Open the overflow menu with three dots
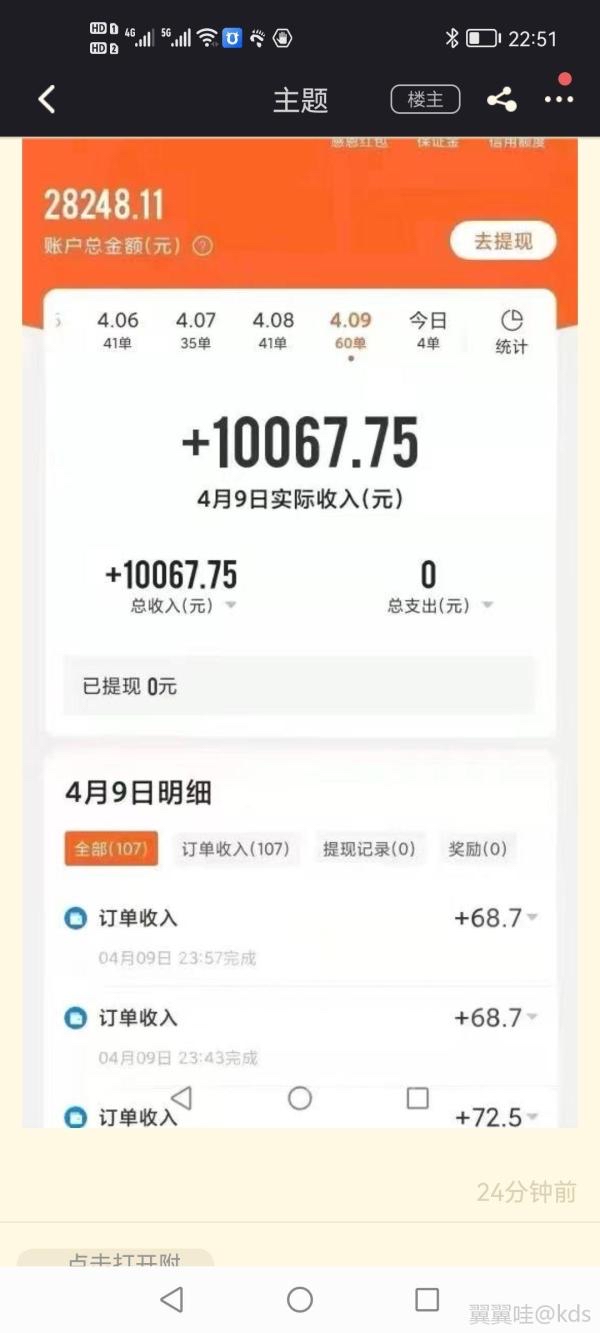Image resolution: width=600 pixels, height=1333 pixels. pyautogui.click(x=558, y=99)
